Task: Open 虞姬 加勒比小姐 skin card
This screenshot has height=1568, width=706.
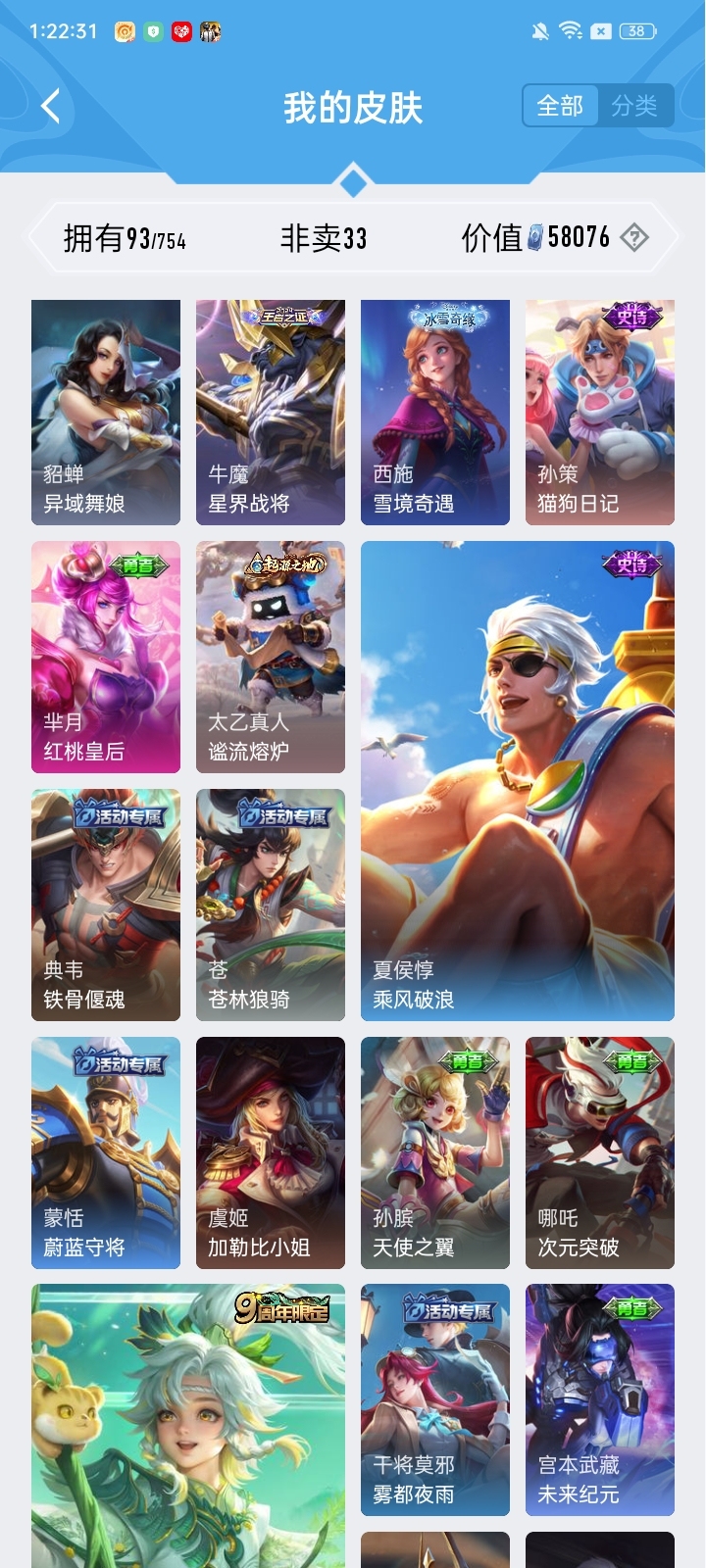Action: coord(271,1152)
